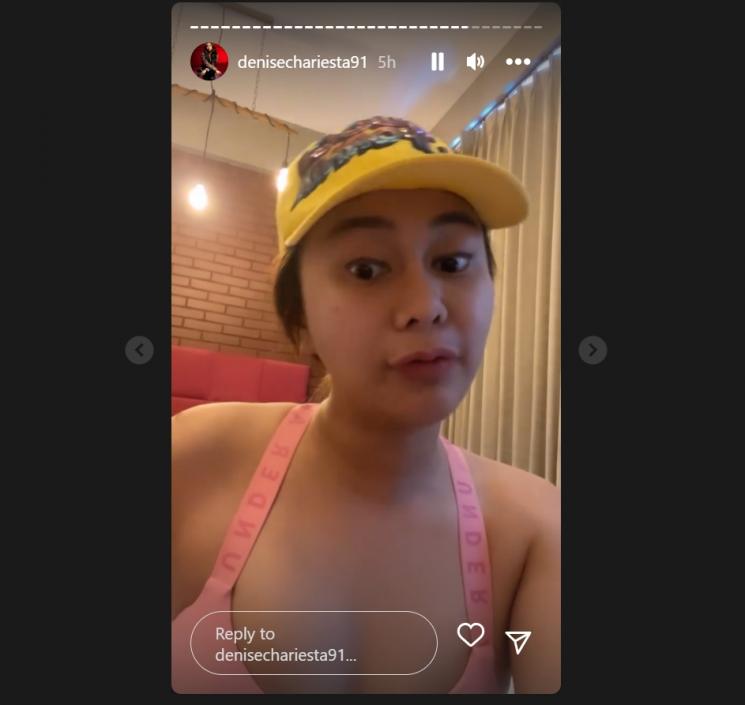The width and height of the screenshot is (745, 705).
Task: Open denisechariesta91's profile picture
Action: coord(209,62)
